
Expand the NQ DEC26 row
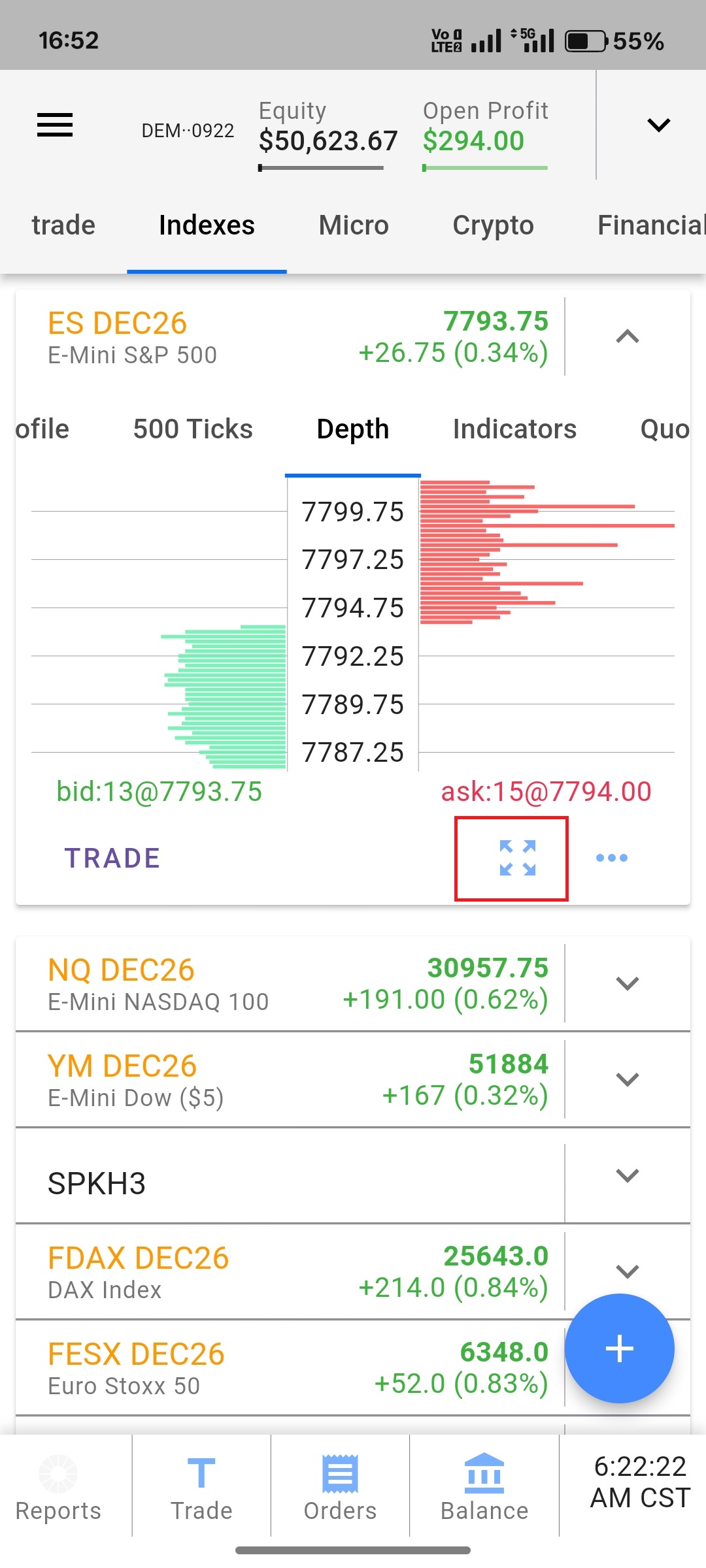628,983
